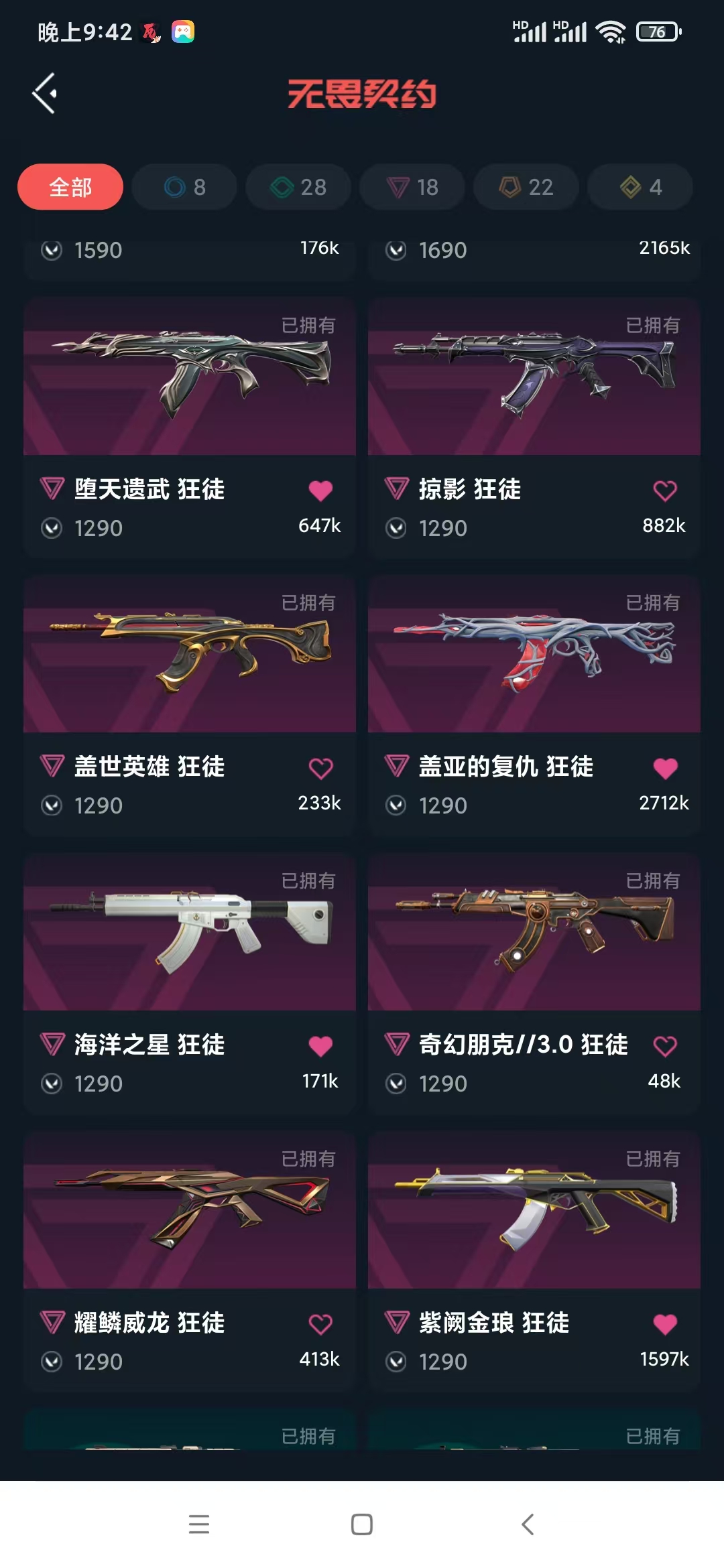
Task: Unlike the 盖亚的复仇 狂徒 skin
Action: point(665,768)
